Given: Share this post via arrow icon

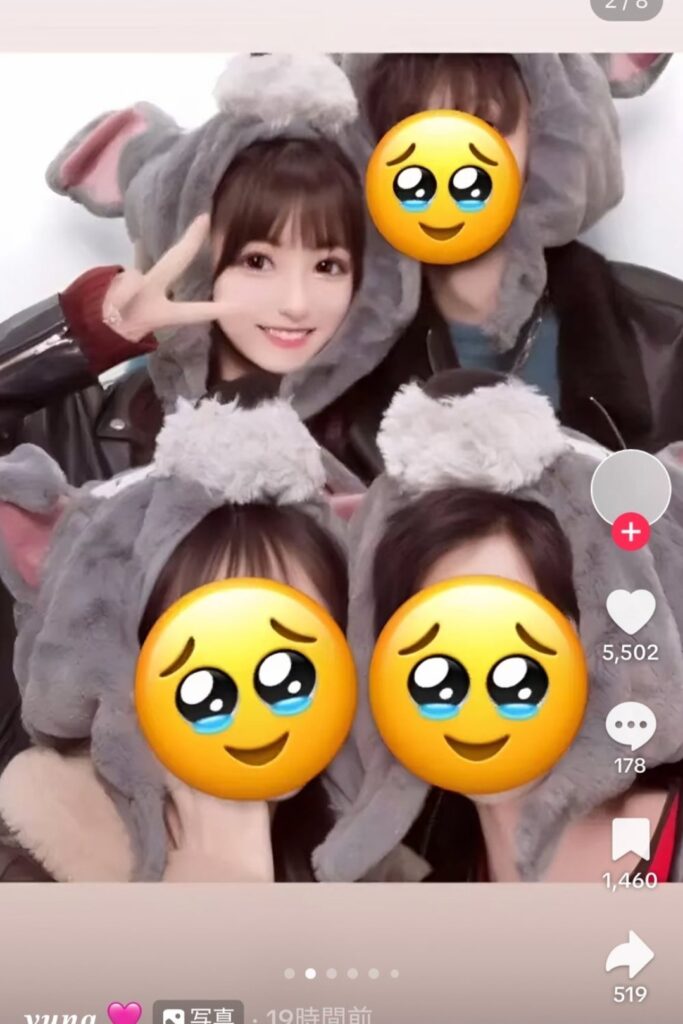Looking at the screenshot, I should point(630,957).
